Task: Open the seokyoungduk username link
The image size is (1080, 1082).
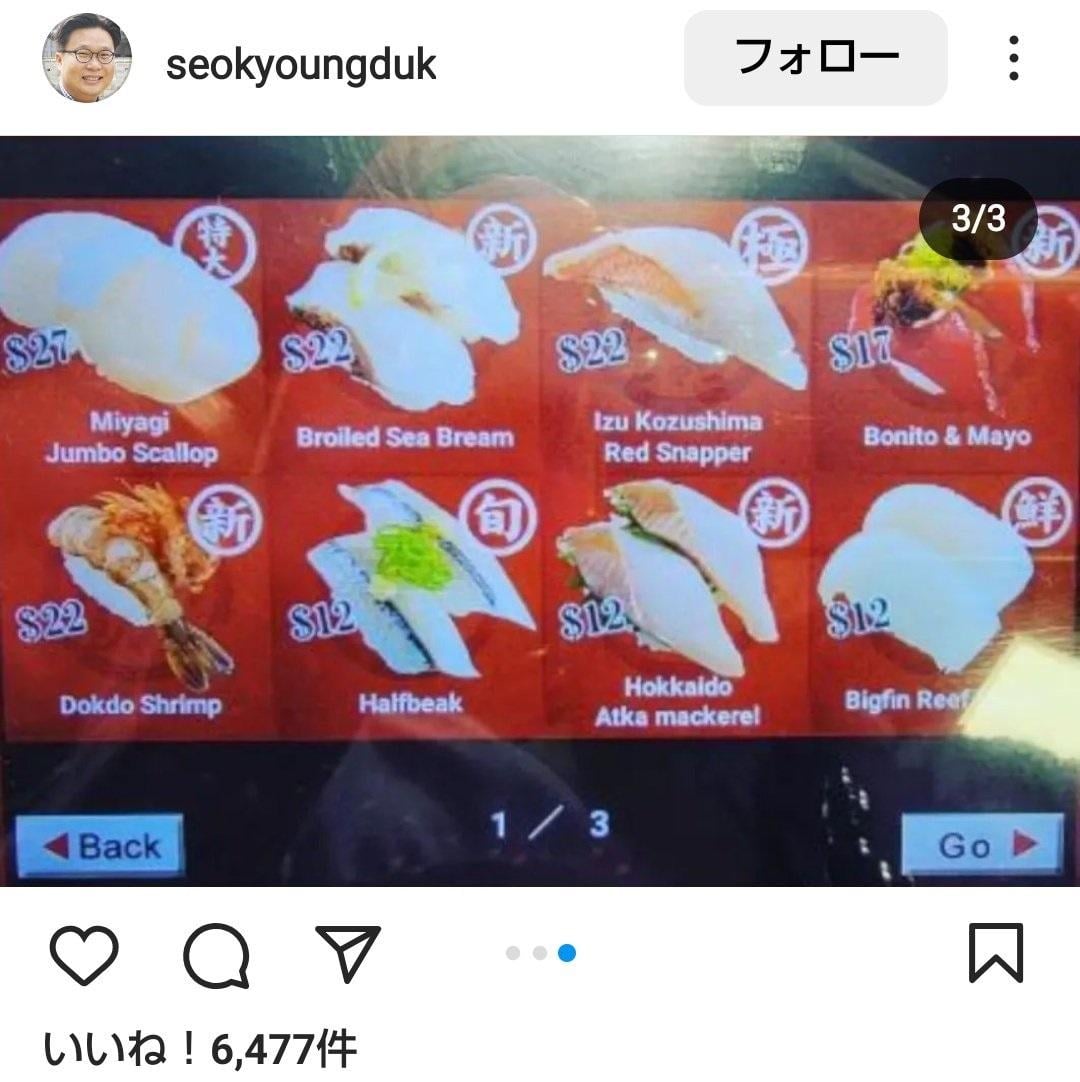Action: point(301,65)
